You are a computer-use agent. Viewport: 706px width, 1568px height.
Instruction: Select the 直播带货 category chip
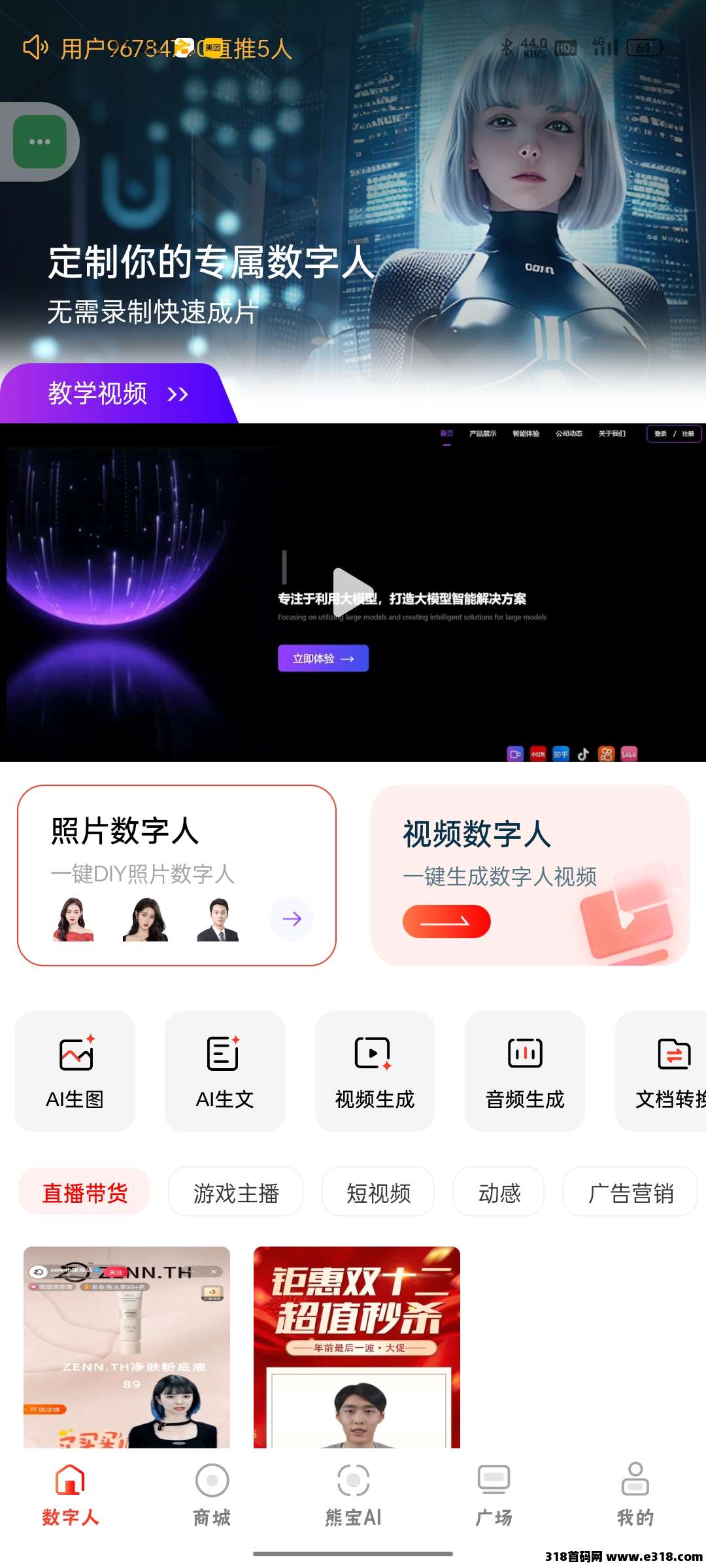pyautogui.click(x=84, y=1192)
